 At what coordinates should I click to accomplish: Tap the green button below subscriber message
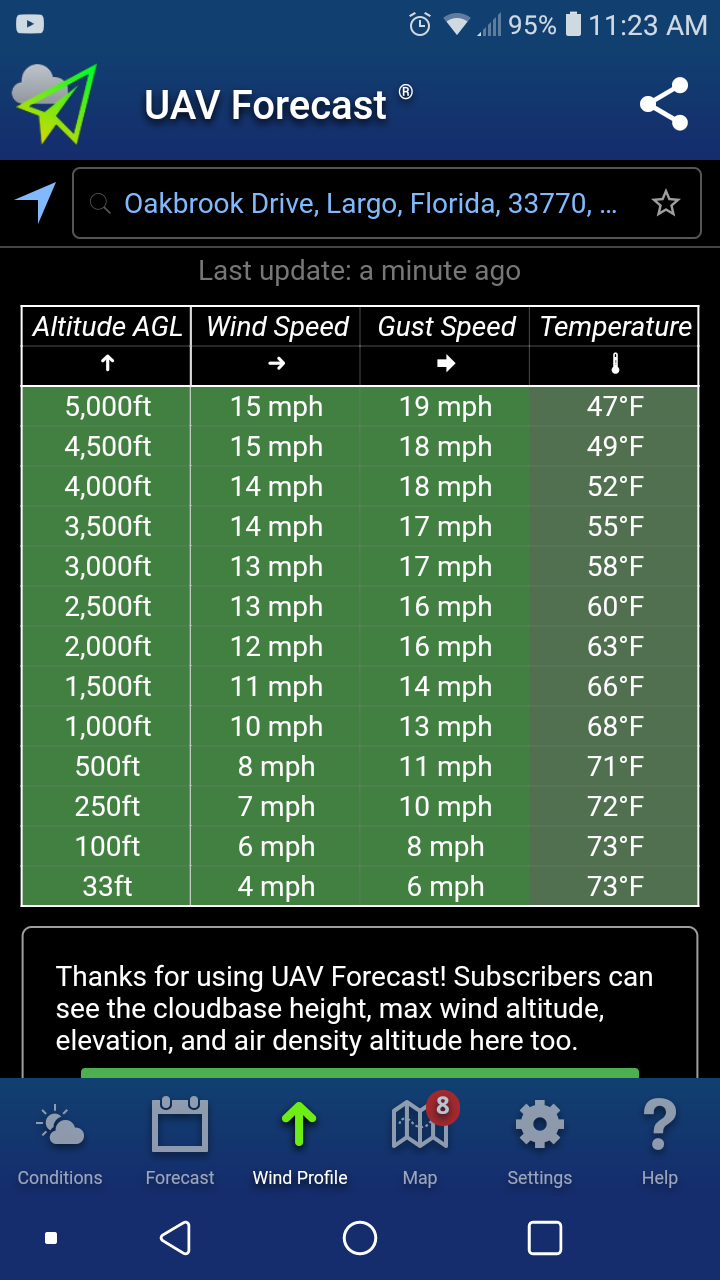tap(359, 1073)
